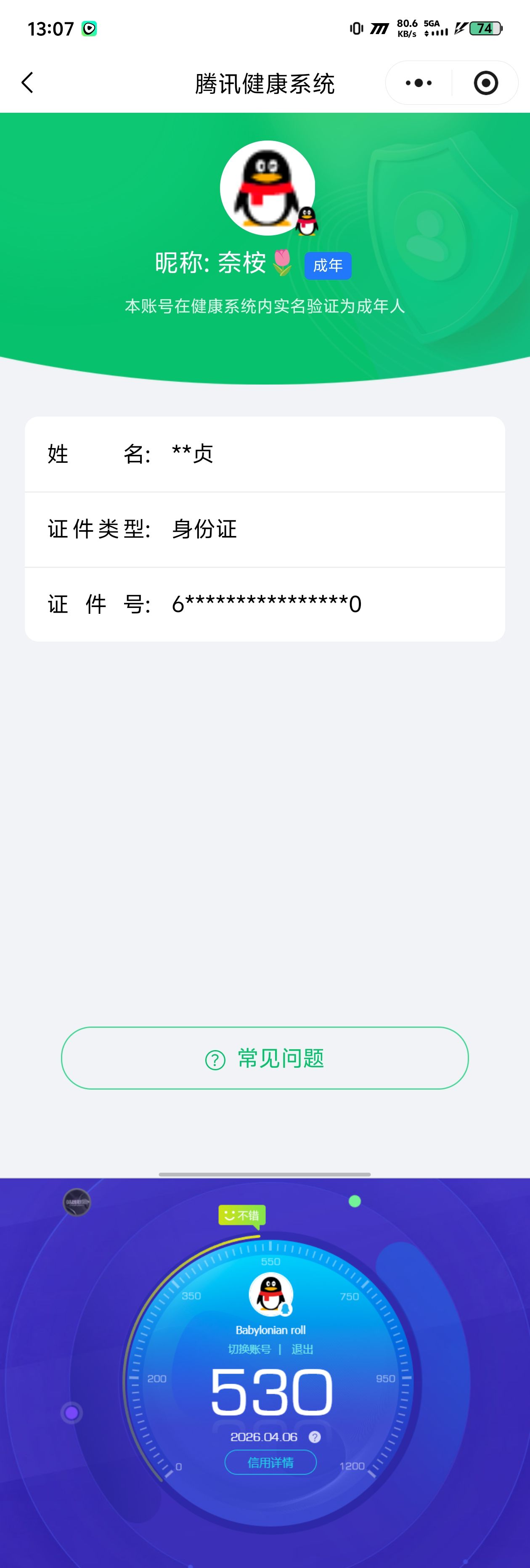The height and width of the screenshot is (1568, 530).
Task: Tap the mini-program close target icon
Action: 485,82
